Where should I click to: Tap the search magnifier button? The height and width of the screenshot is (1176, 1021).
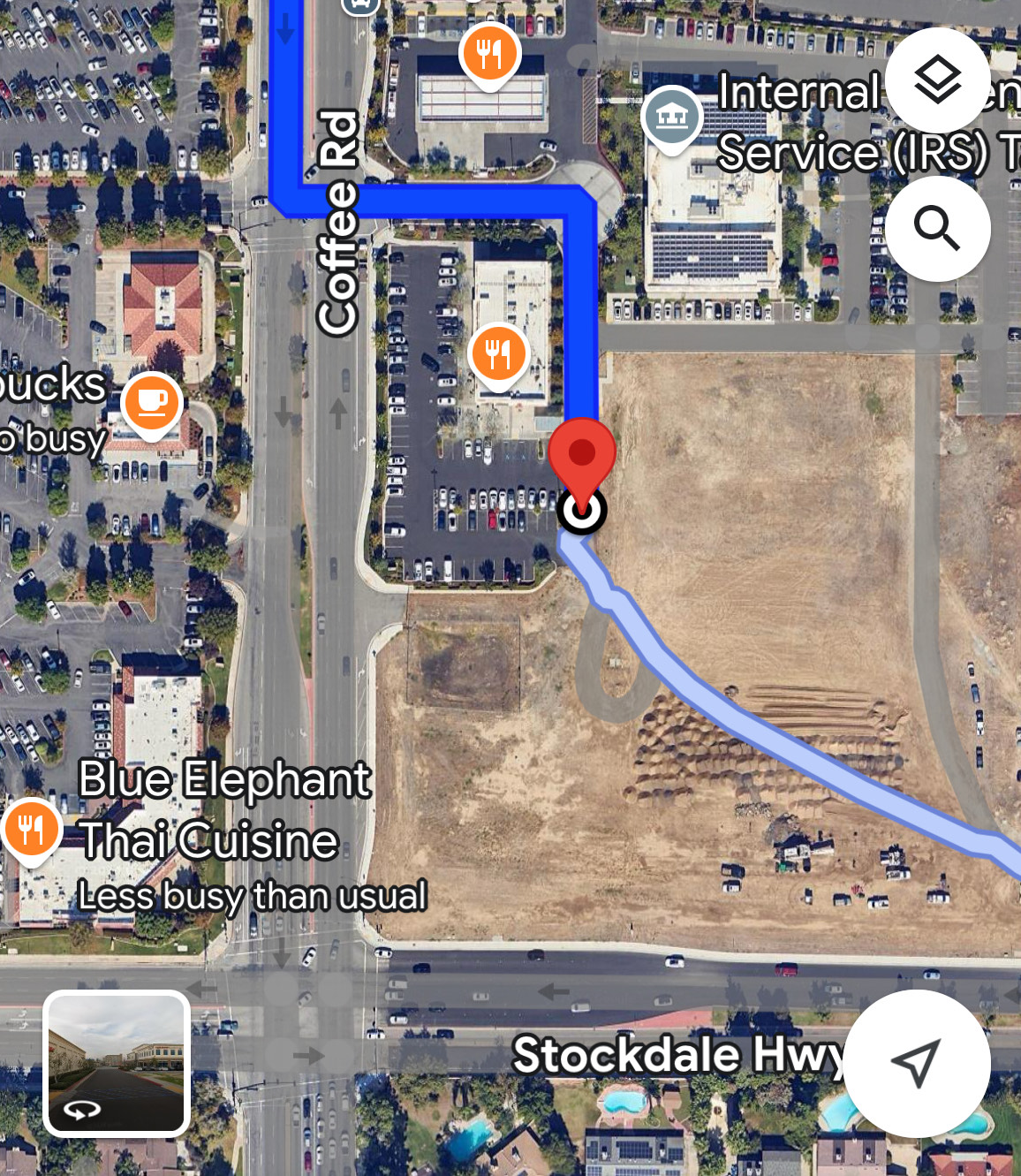(937, 228)
